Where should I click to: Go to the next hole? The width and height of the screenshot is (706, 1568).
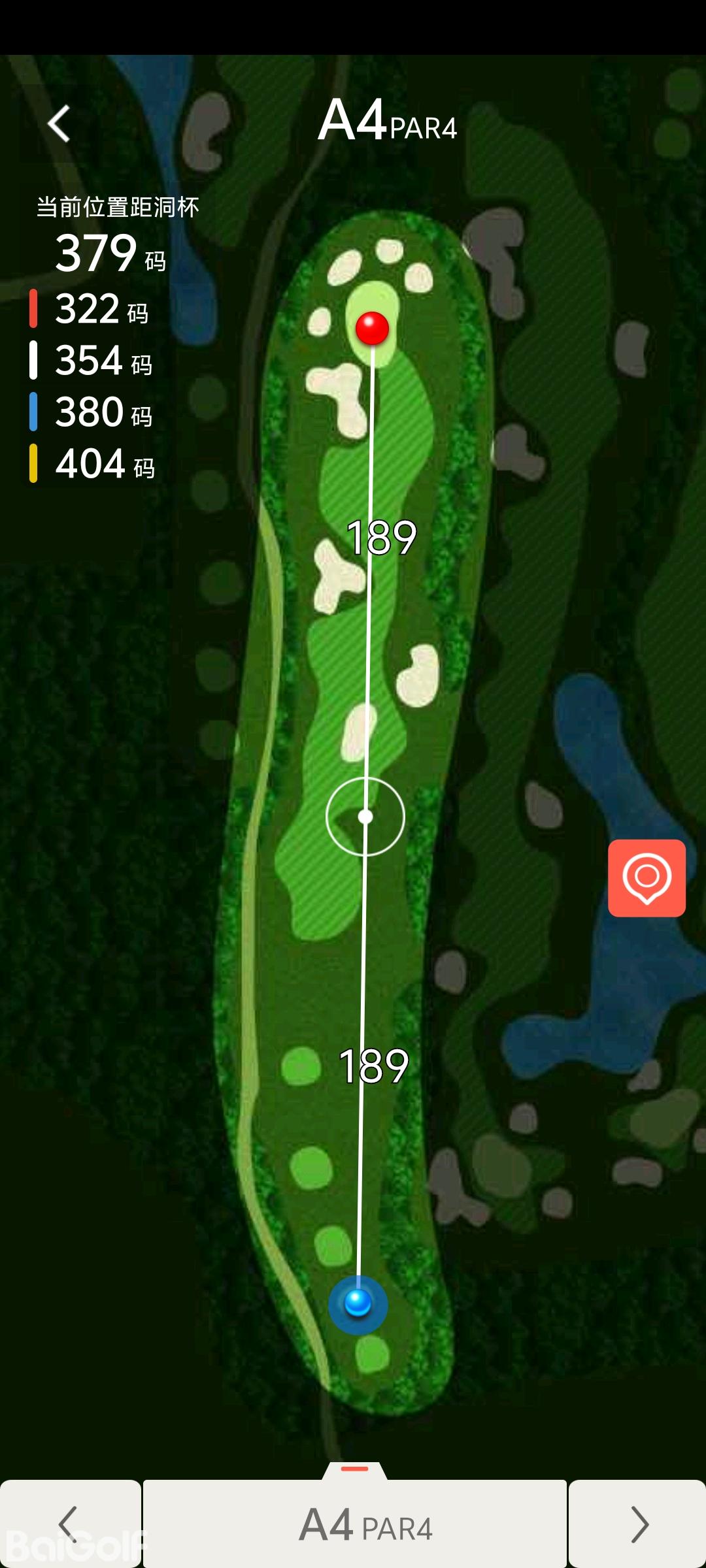(x=637, y=1524)
